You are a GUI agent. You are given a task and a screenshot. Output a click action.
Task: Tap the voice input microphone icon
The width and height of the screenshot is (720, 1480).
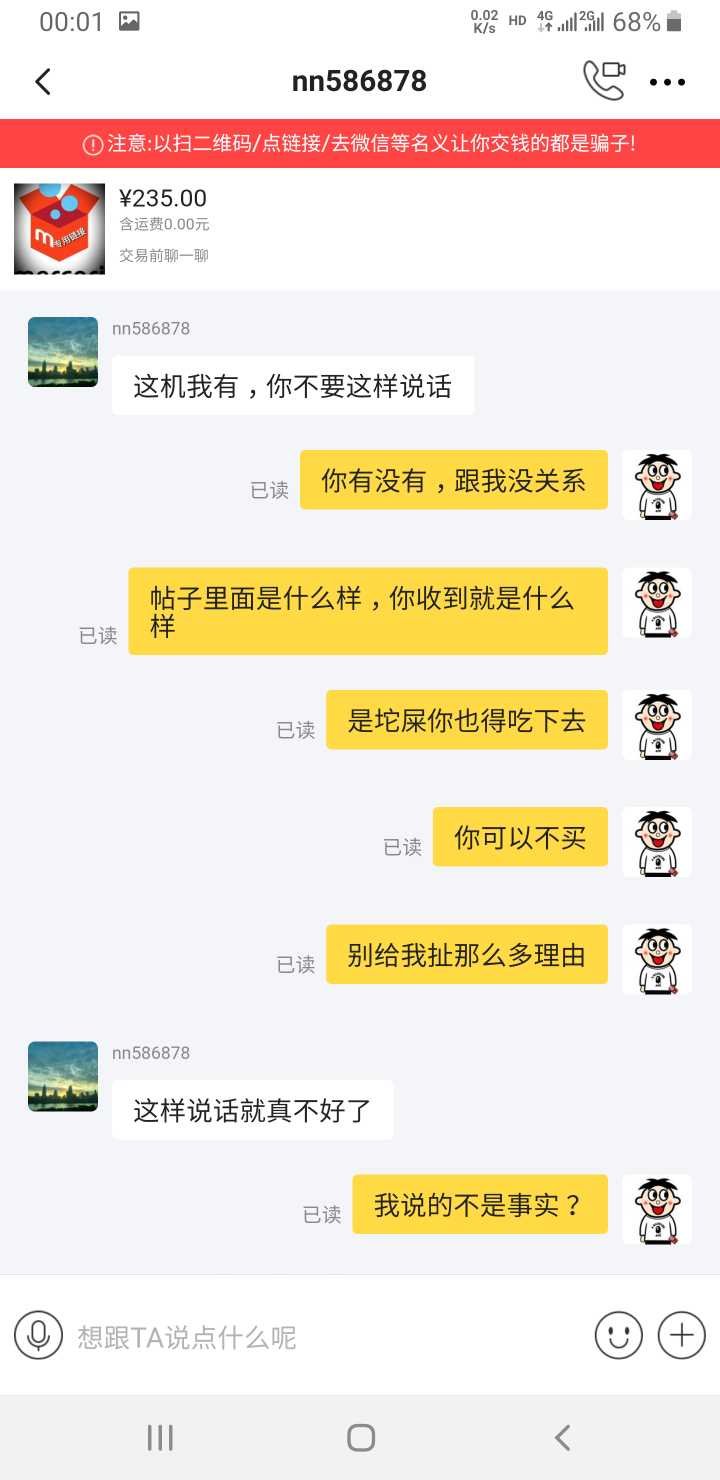[x=38, y=1335]
